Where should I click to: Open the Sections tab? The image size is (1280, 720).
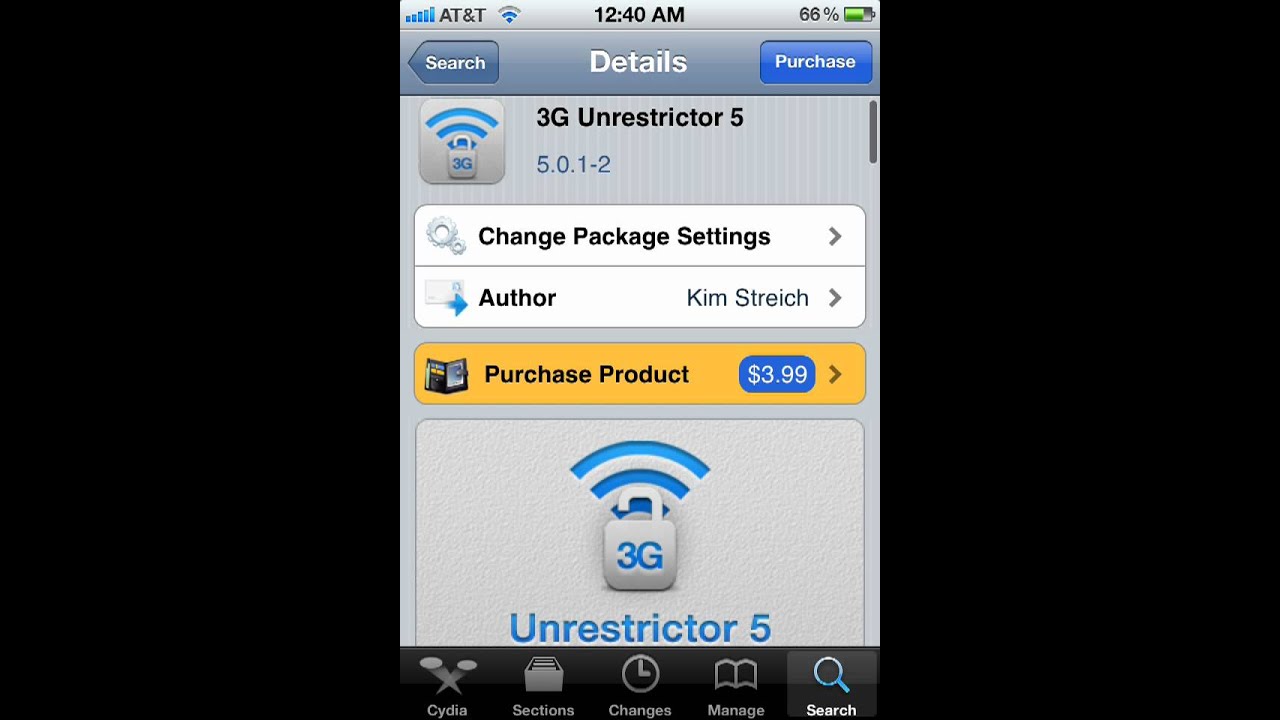tap(543, 686)
